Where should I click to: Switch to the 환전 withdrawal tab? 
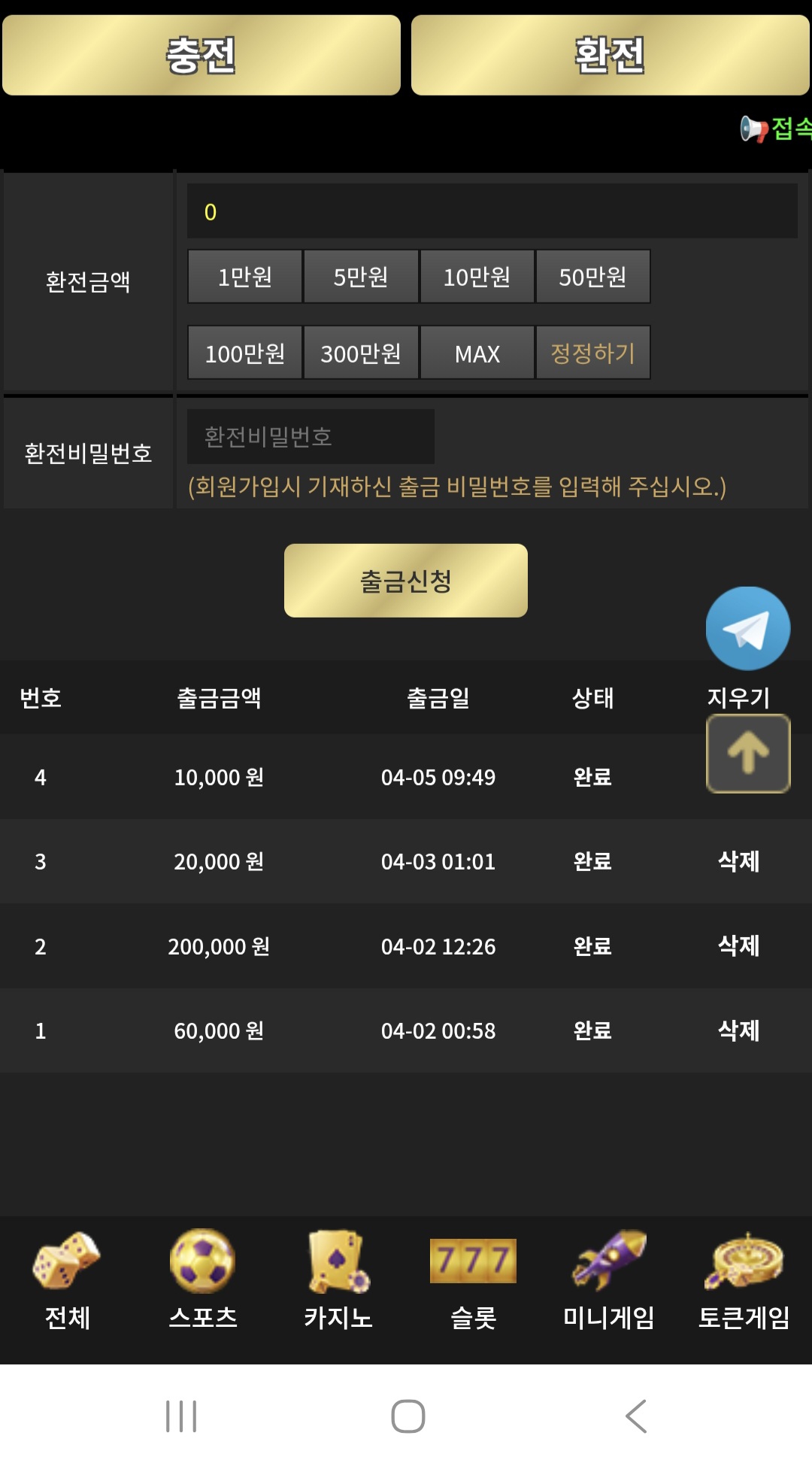click(610, 56)
